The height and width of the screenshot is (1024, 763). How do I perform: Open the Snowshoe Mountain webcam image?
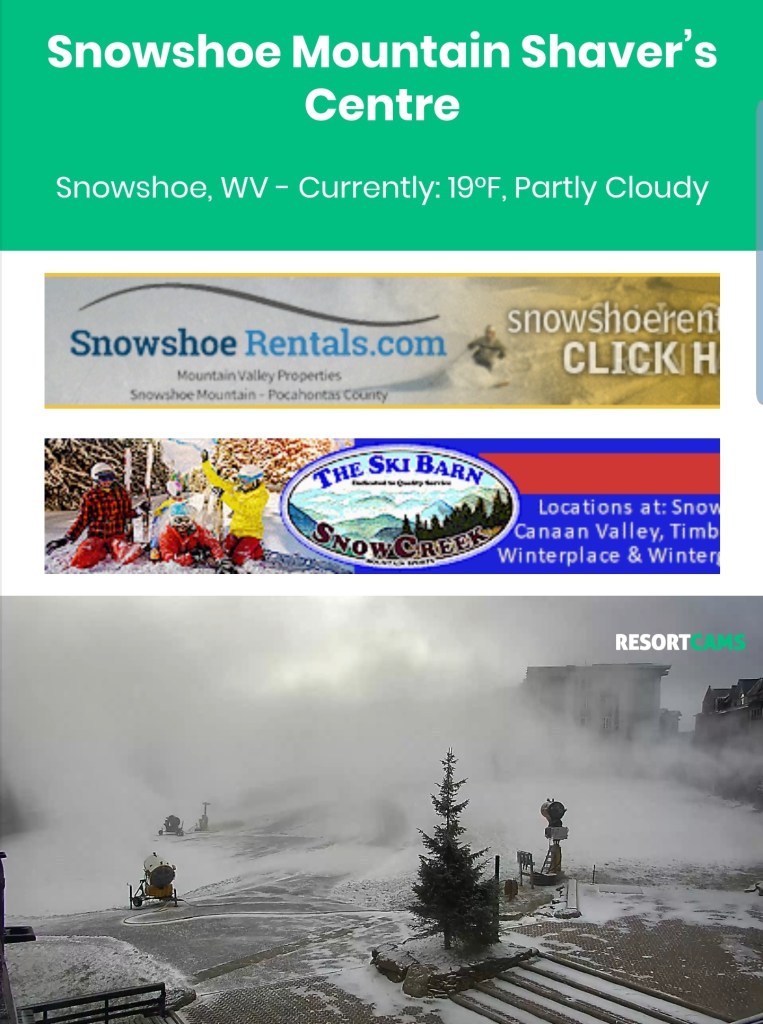381,810
